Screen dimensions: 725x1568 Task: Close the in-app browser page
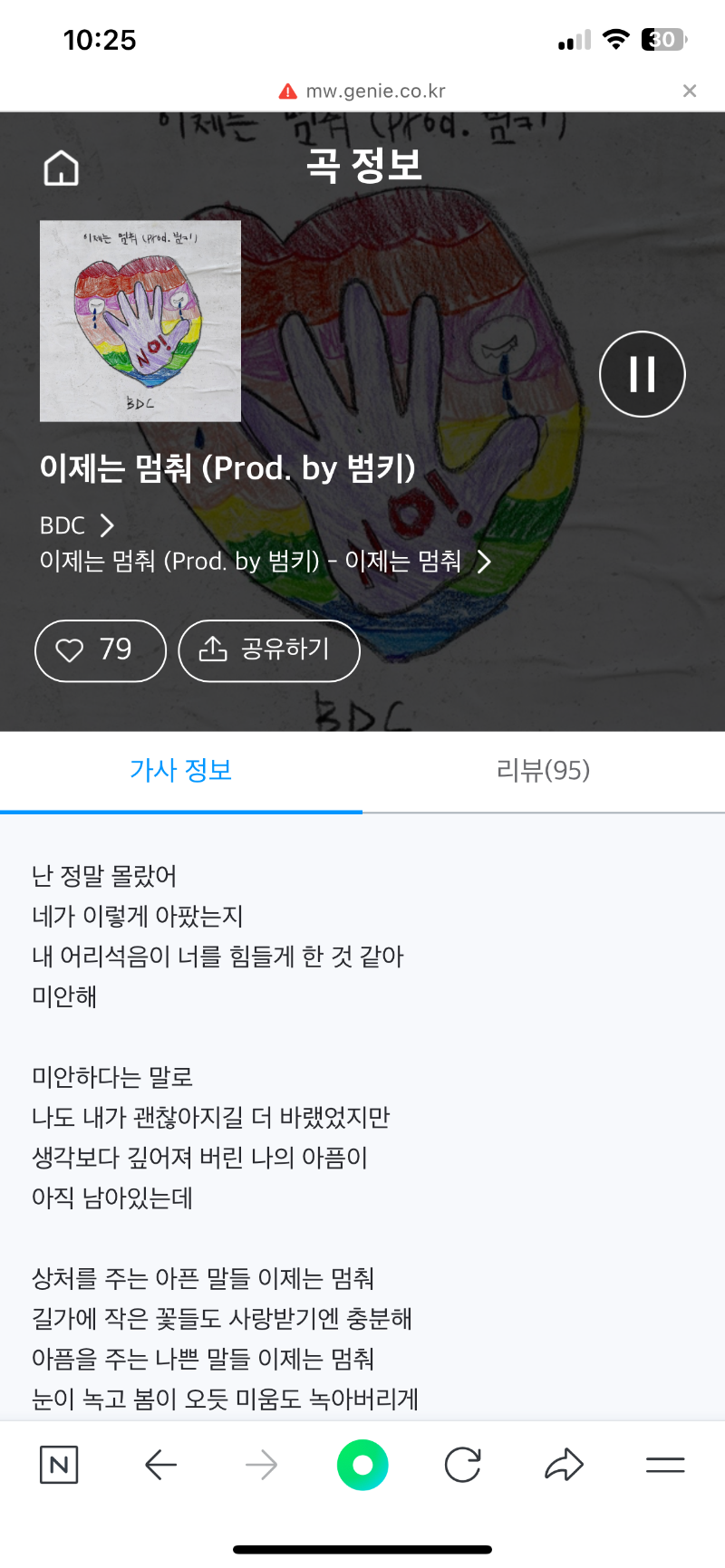tap(690, 91)
